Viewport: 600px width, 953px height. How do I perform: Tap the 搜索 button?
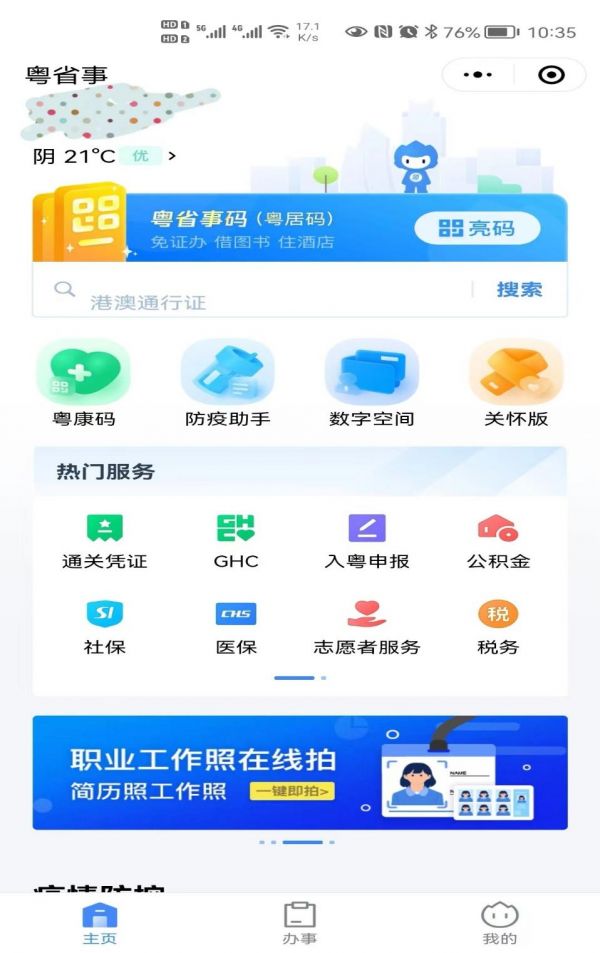[519, 290]
